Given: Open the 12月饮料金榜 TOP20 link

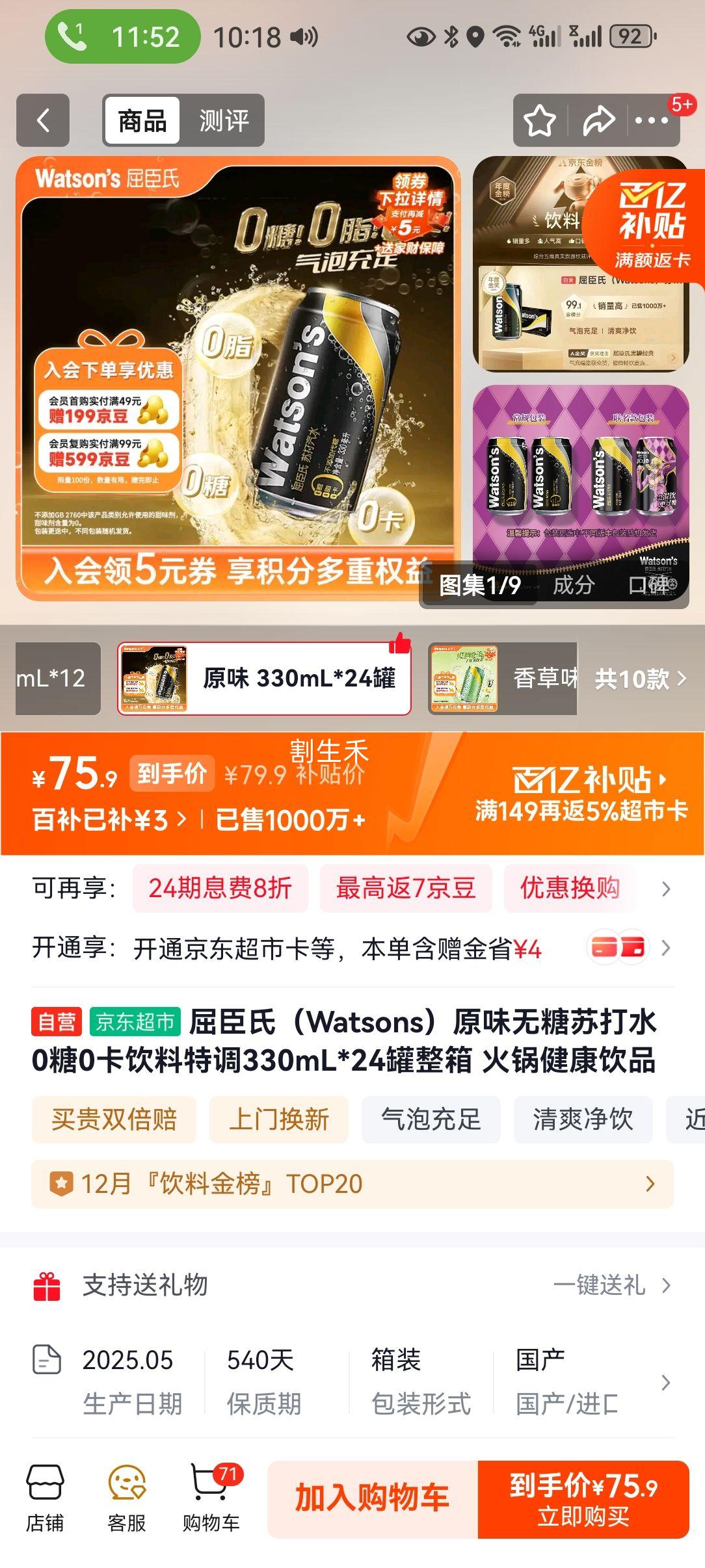Looking at the screenshot, I should (351, 1183).
